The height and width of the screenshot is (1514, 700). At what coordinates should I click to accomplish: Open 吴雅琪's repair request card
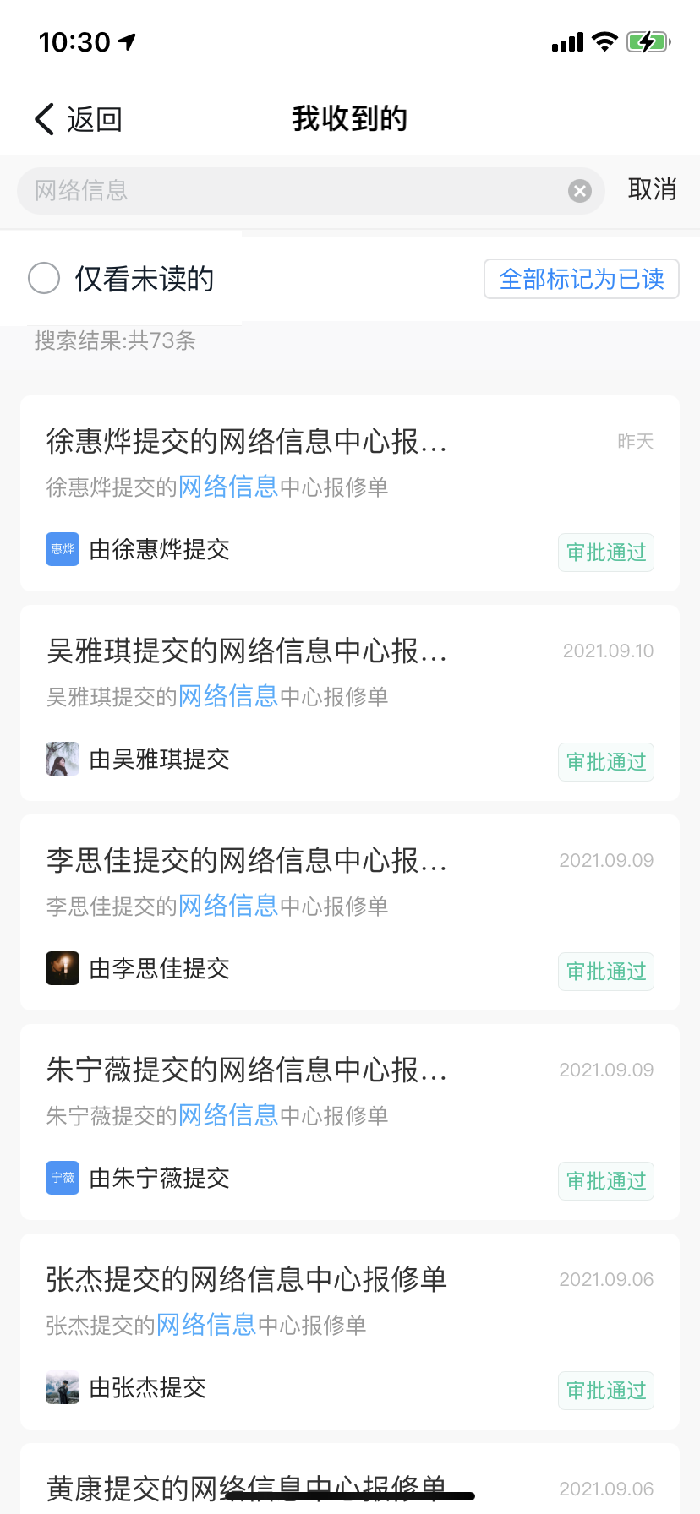point(349,702)
